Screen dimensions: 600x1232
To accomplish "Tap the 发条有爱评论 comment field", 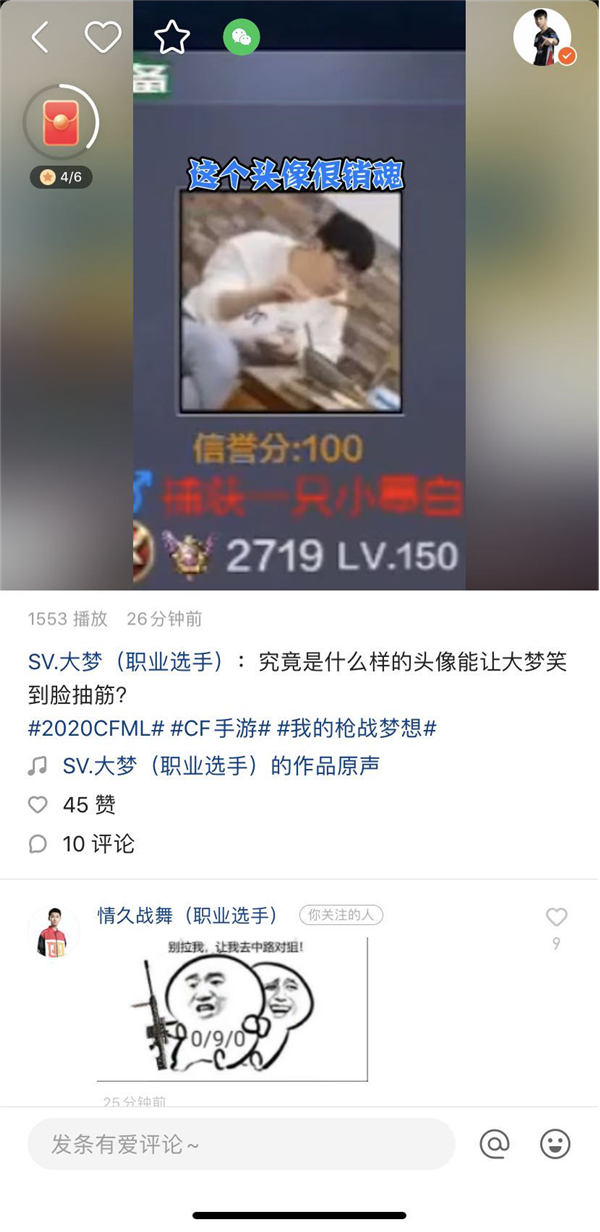I will (x=240, y=1144).
